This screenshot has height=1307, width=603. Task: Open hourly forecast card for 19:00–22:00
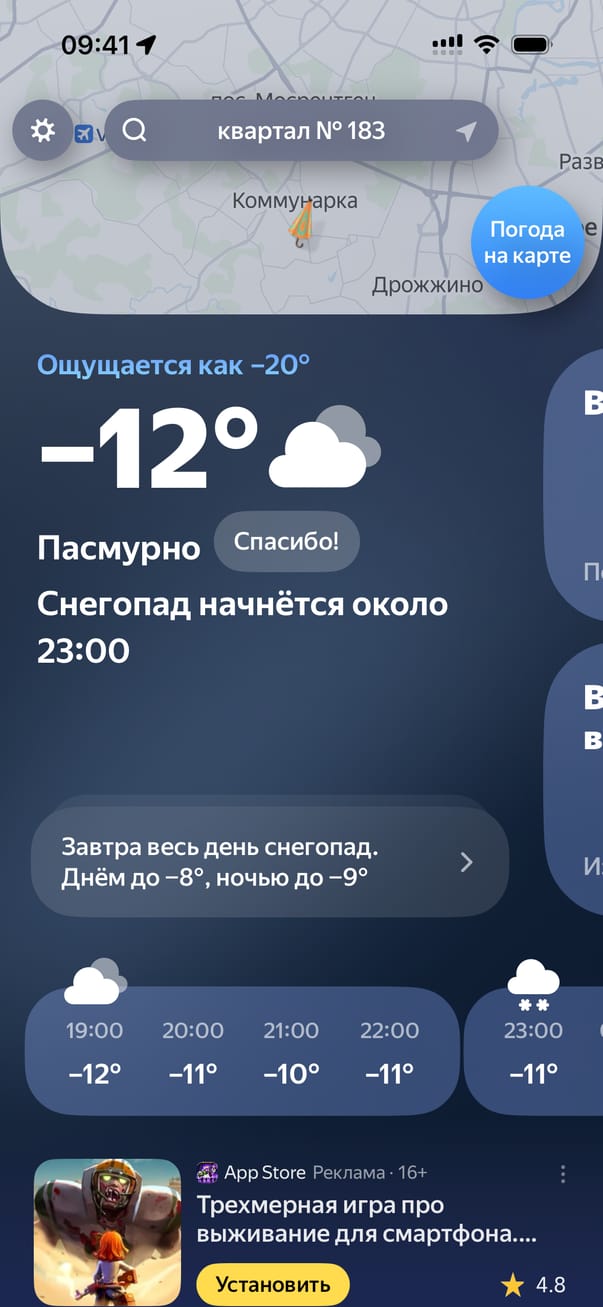[241, 1051]
